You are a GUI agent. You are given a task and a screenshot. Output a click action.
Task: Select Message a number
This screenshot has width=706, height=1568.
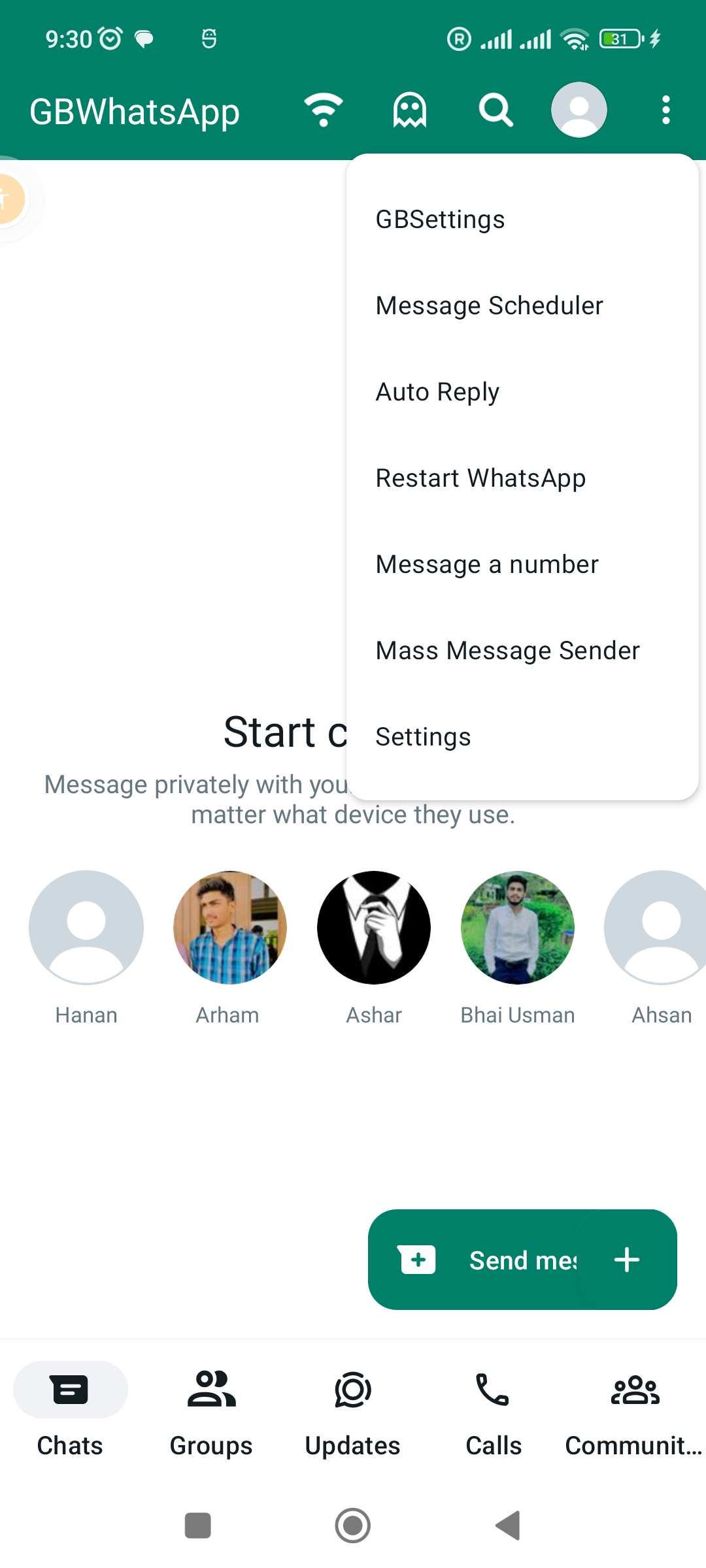click(x=487, y=564)
